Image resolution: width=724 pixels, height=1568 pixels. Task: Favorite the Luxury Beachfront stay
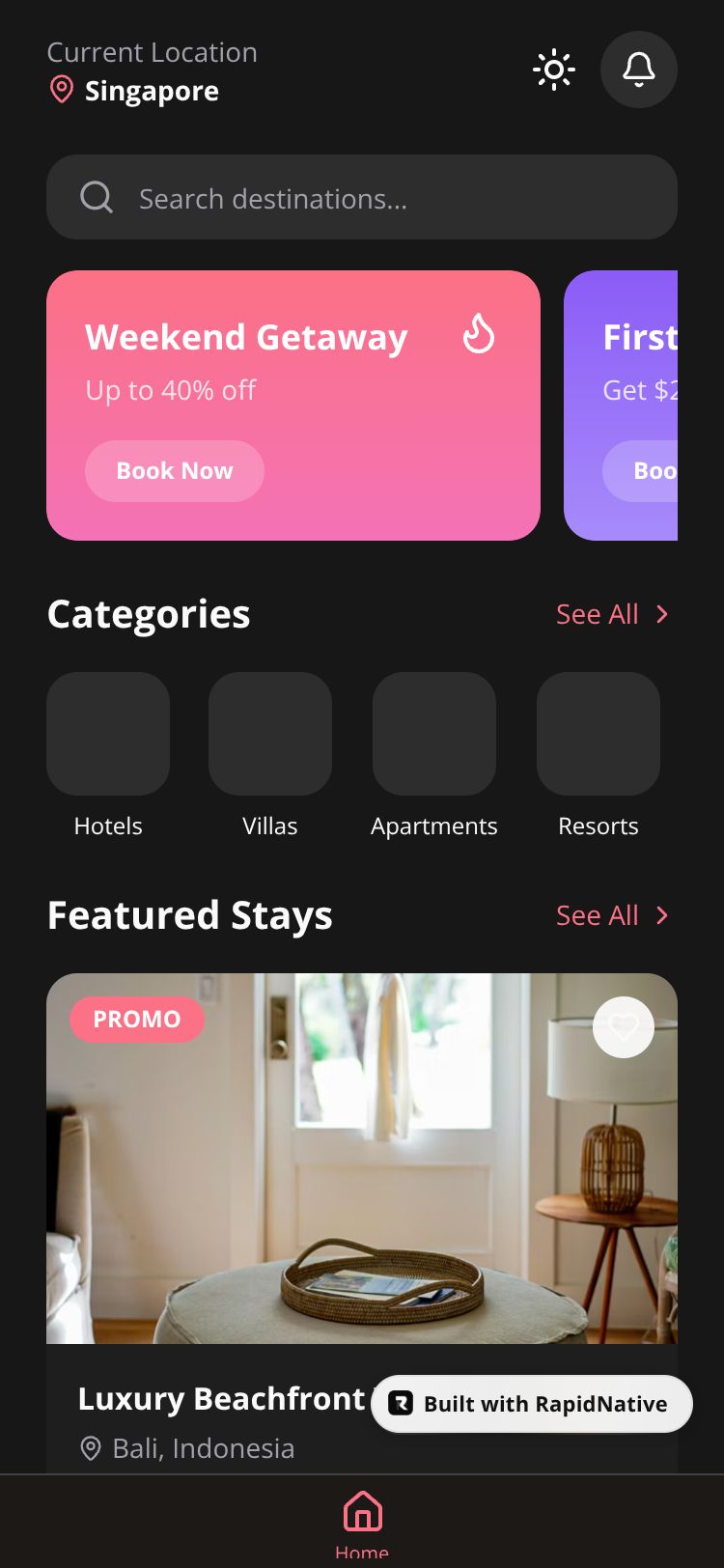(x=623, y=1027)
